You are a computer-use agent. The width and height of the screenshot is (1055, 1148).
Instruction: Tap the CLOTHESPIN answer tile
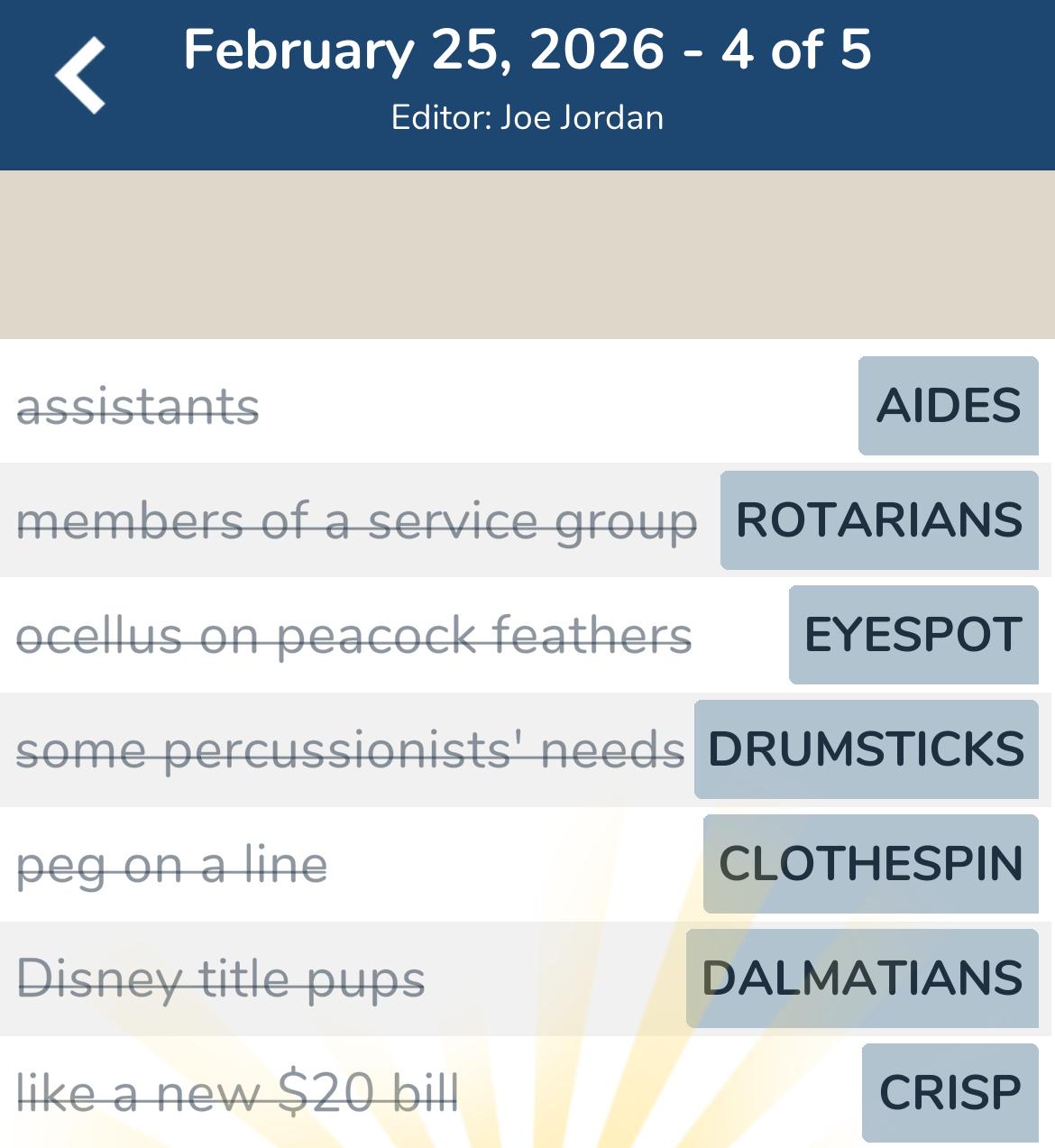point(870,863)
